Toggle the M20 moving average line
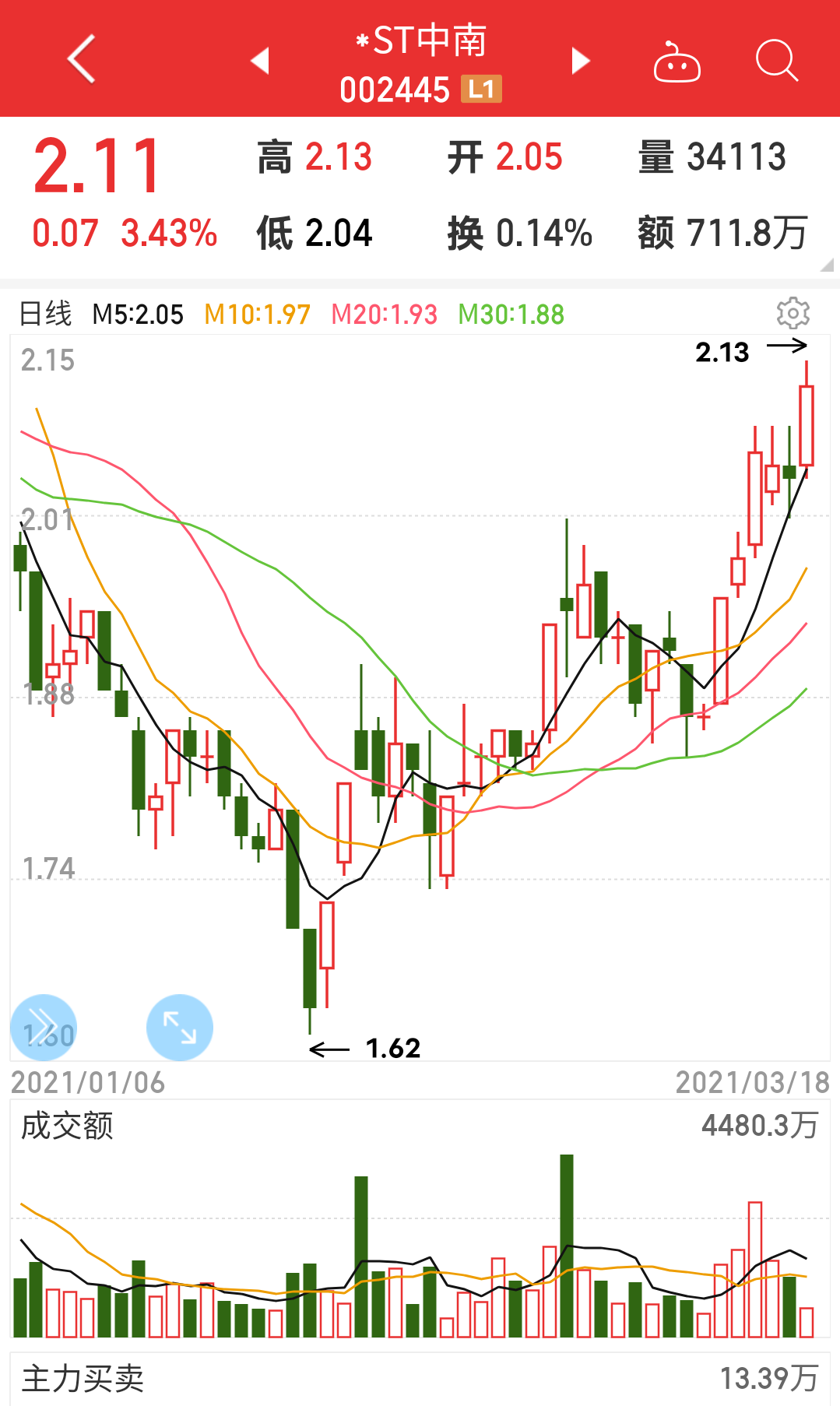 383,313
